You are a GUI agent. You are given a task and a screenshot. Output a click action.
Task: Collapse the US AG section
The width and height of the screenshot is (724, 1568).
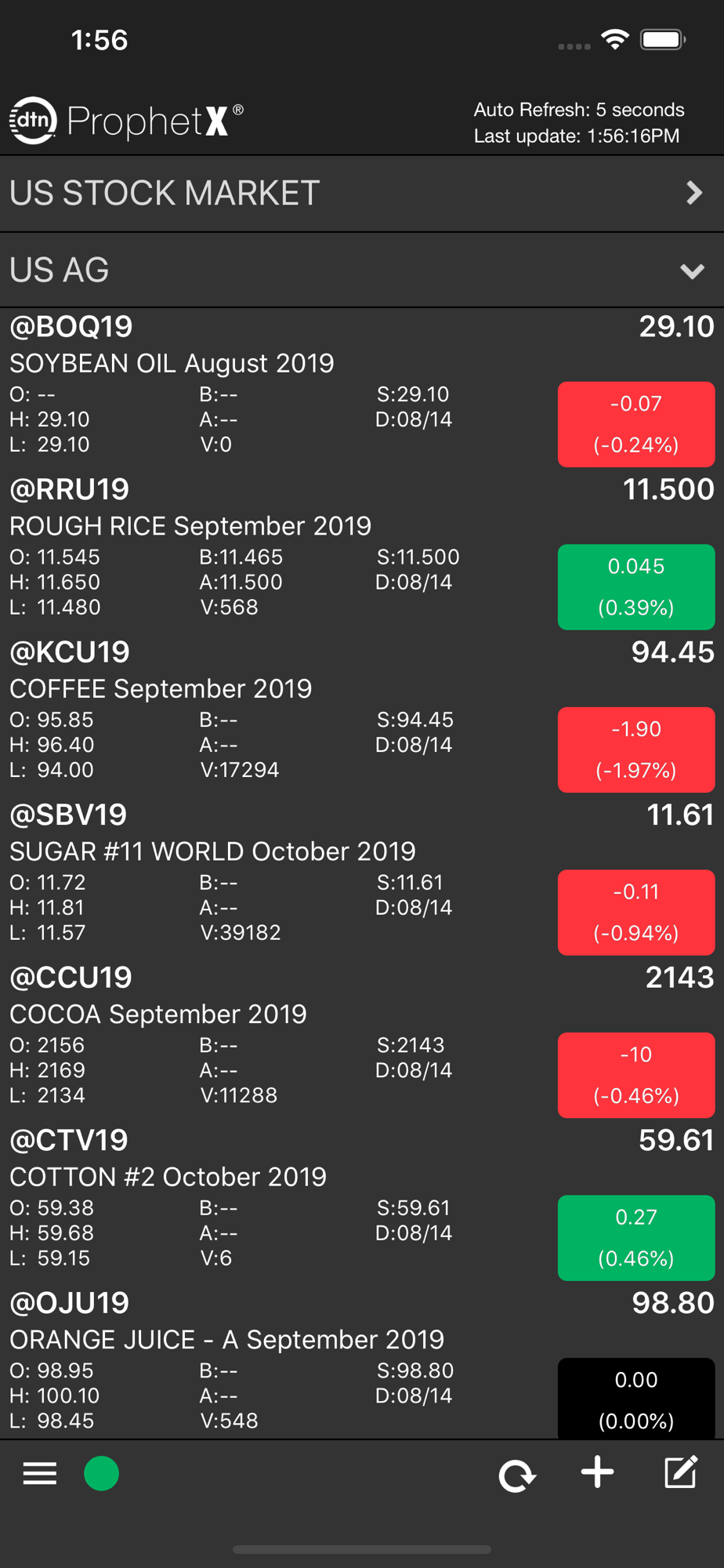point(362,270)
